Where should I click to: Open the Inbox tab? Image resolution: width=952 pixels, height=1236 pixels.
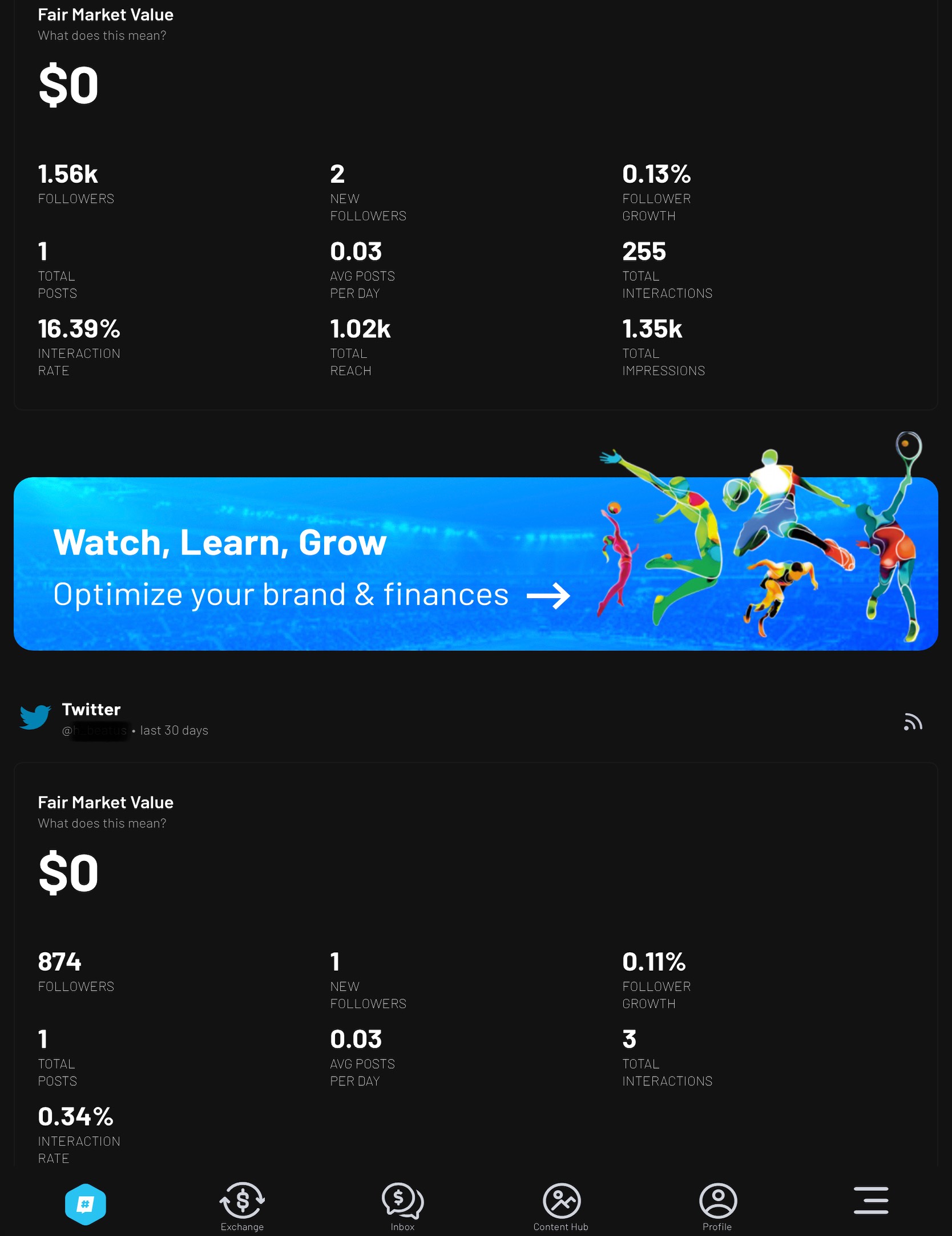point(402,1207)
